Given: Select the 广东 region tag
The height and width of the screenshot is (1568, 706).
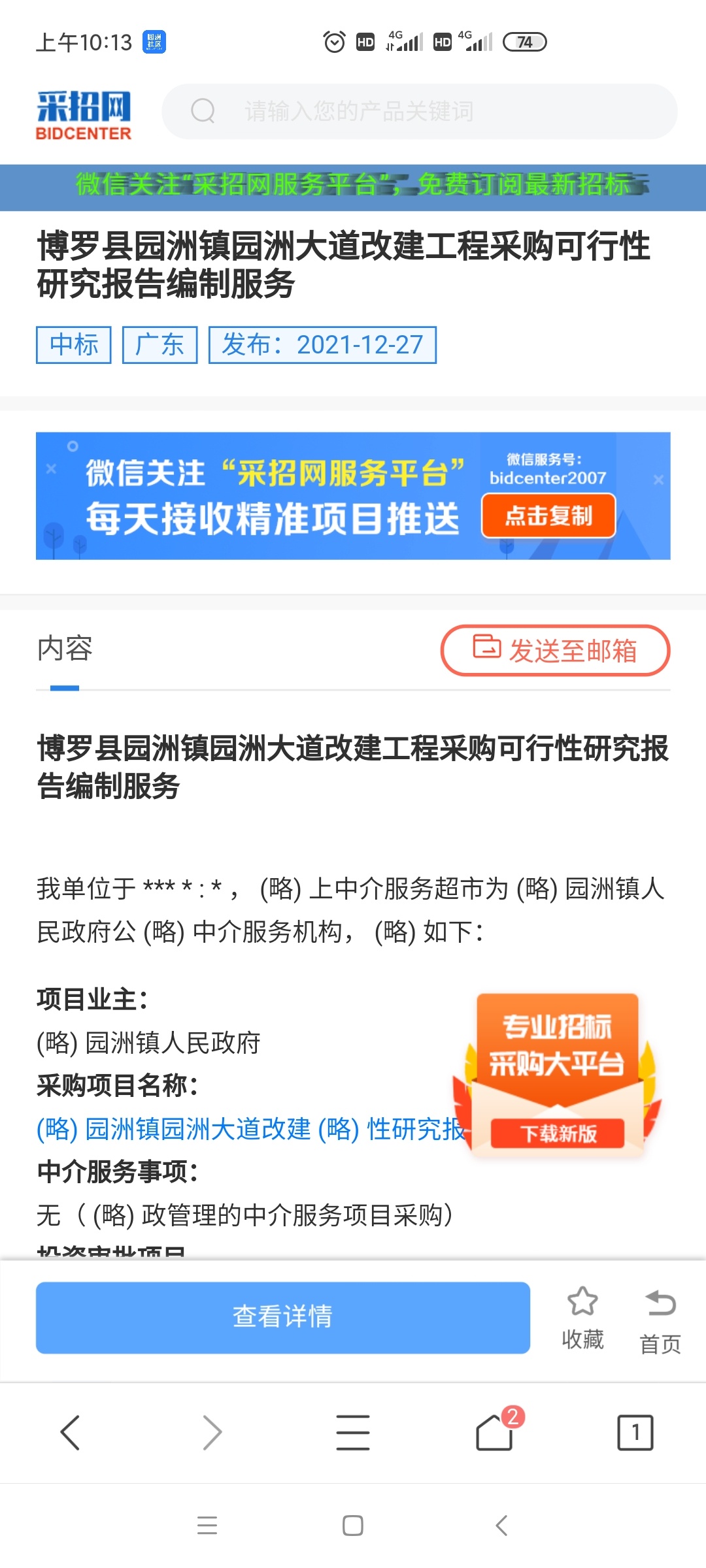Looking at the screenshot, I should pyautogui.click(x=160, y=345).
